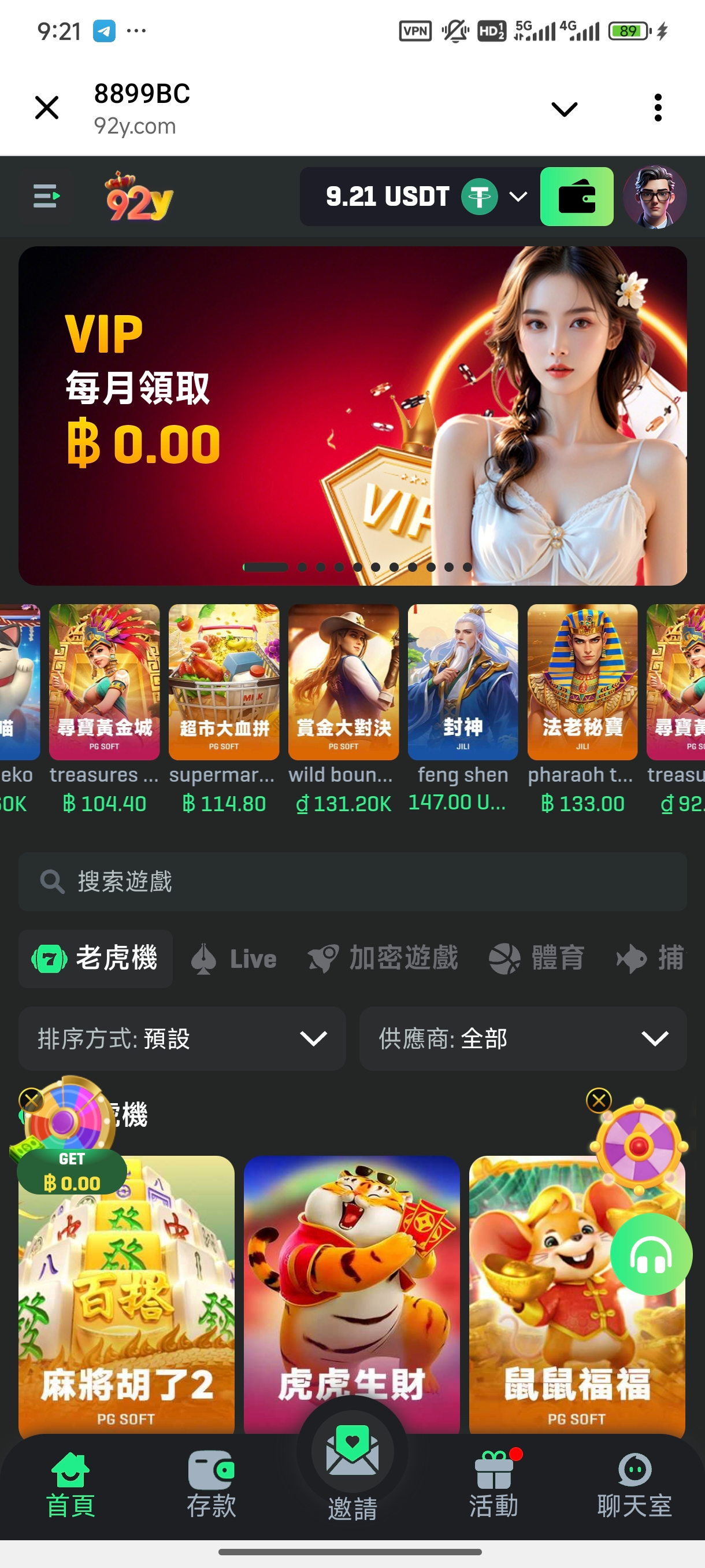Expand the 供應商 provider dropdown
Viewport: 705px width, 1568px height.
click(x=522, y=1038)
